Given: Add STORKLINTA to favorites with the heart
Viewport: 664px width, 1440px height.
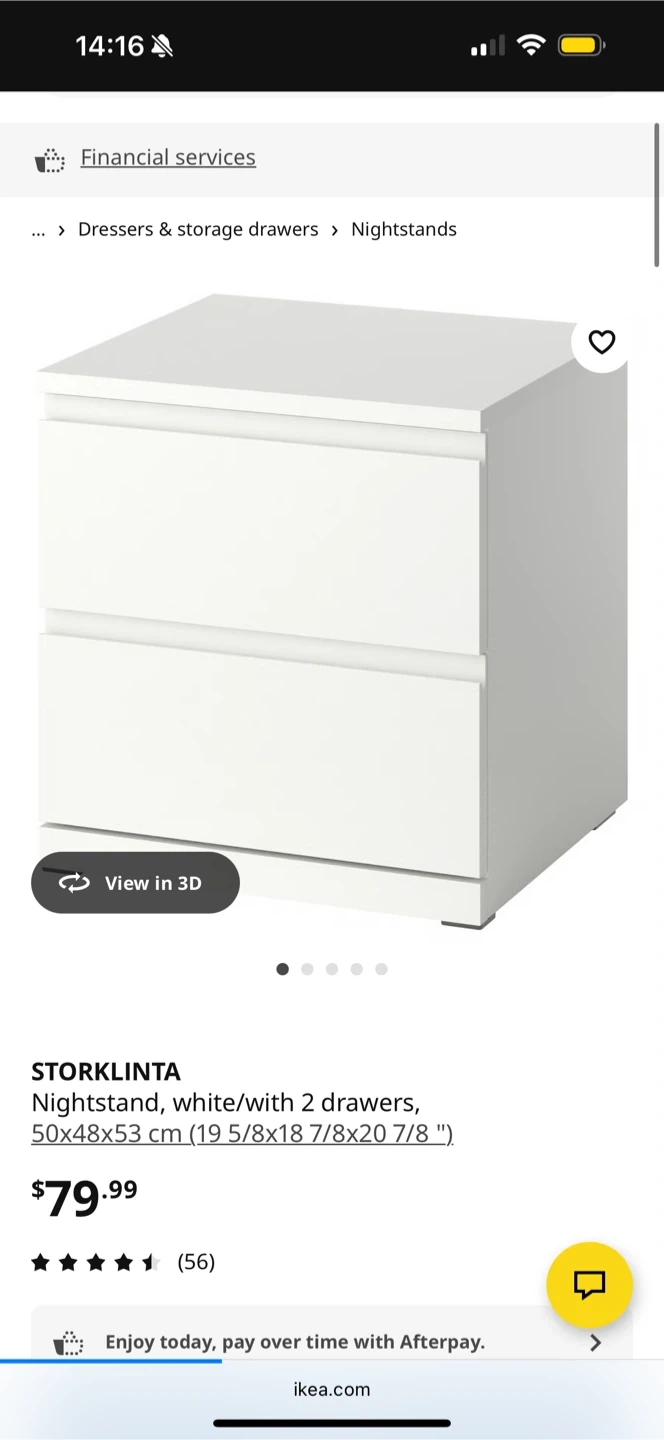Looking at the screenshot, I should tap(601, 342).
